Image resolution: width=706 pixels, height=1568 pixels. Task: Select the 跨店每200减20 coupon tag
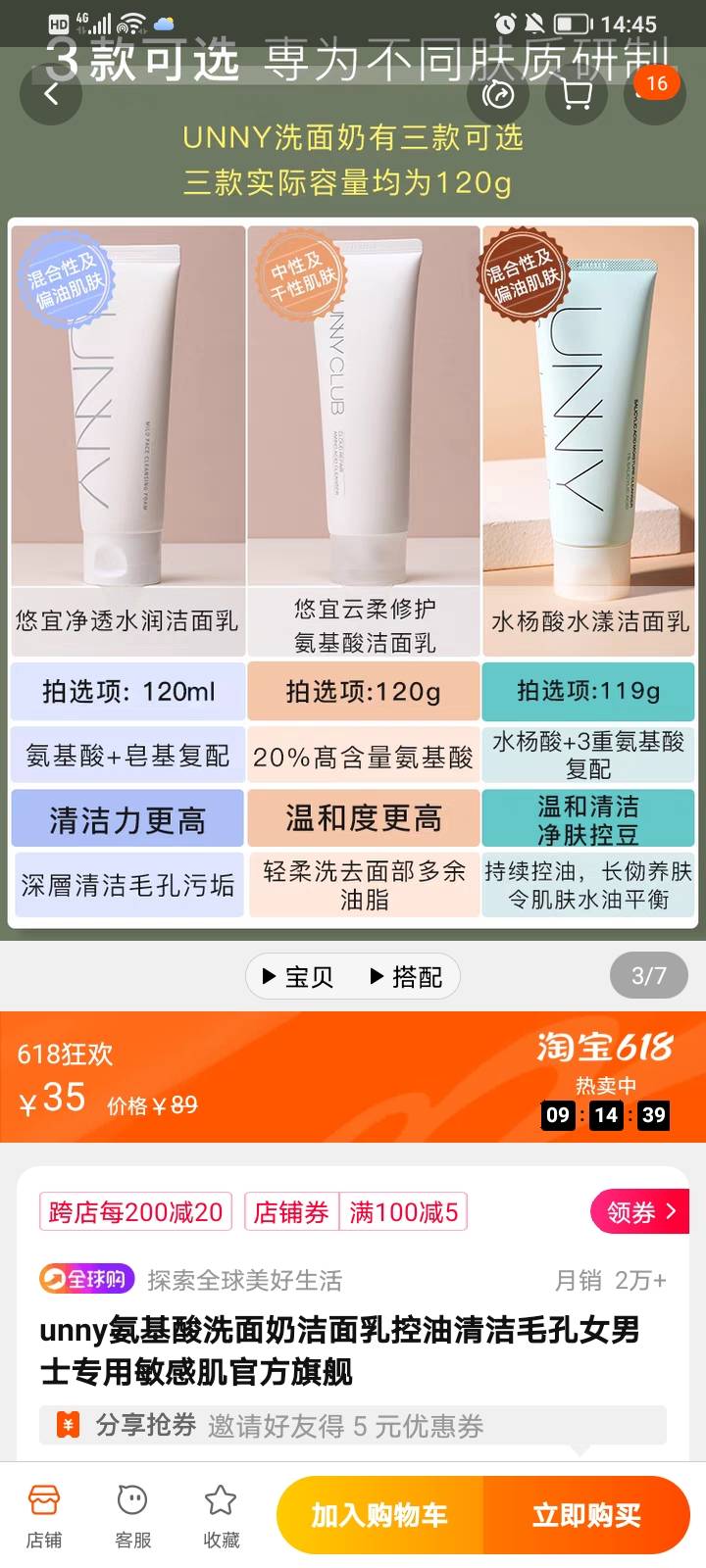pos(135,1212)
